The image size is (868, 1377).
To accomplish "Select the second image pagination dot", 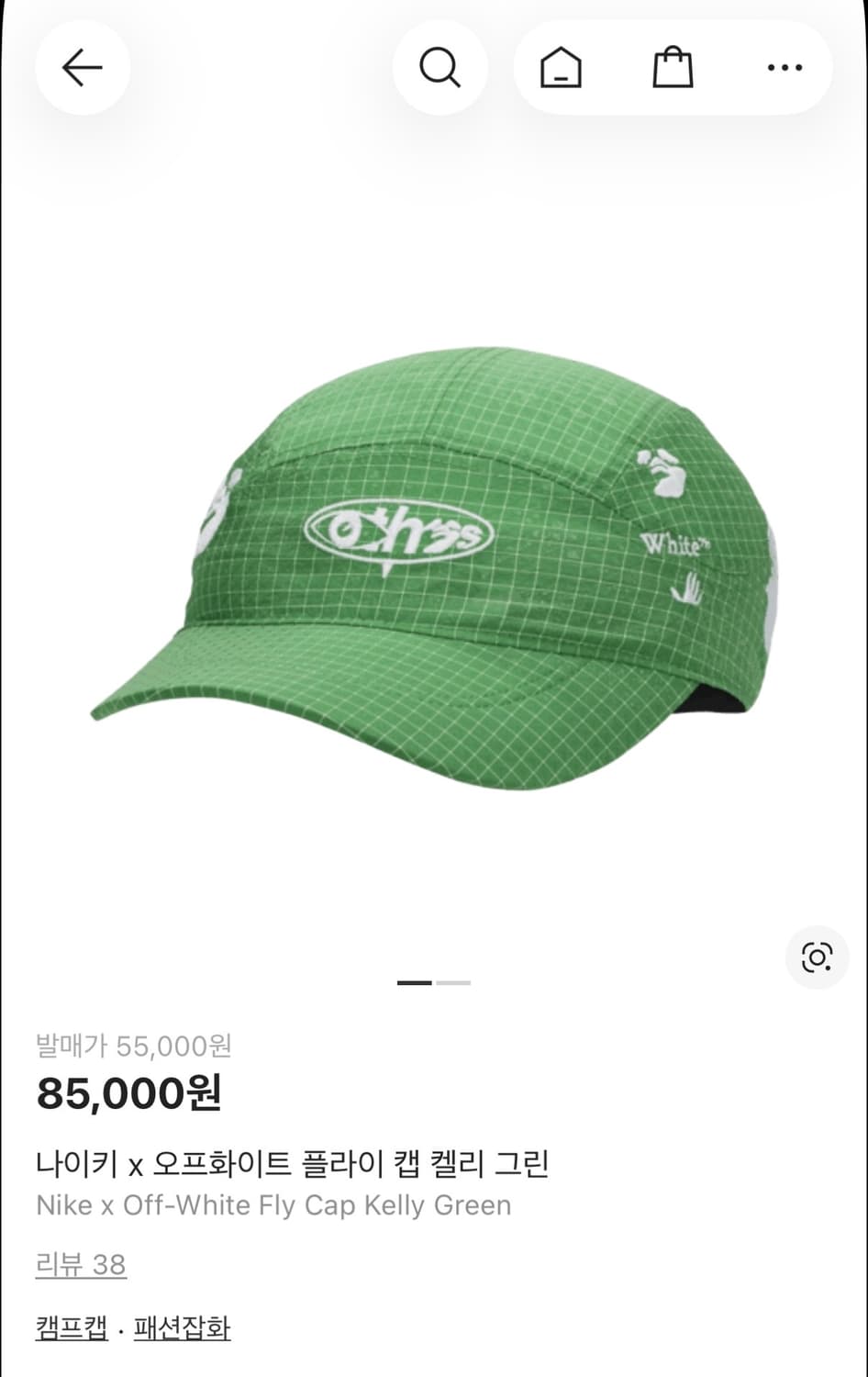I will click(451, 982).
